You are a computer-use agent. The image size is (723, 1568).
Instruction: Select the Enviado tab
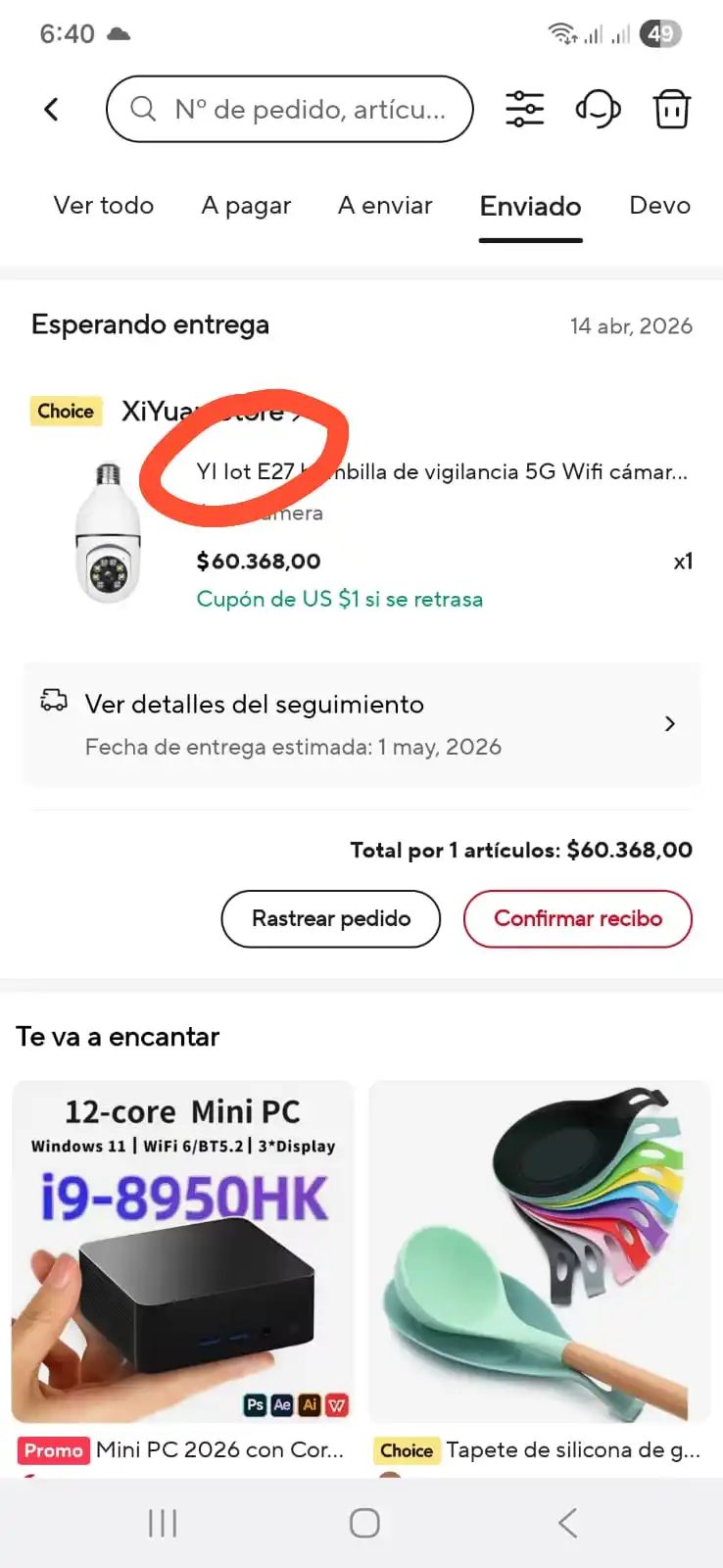[531, 207]
